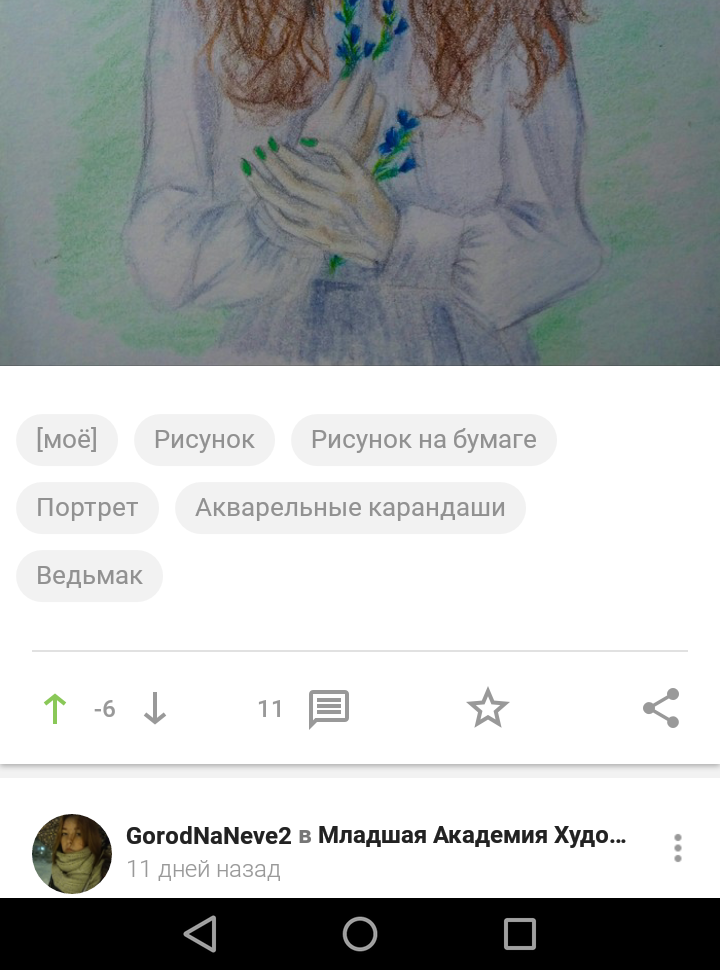Go to the home screen
This screenshot has width=720, height=970.
tap(360, 934)
